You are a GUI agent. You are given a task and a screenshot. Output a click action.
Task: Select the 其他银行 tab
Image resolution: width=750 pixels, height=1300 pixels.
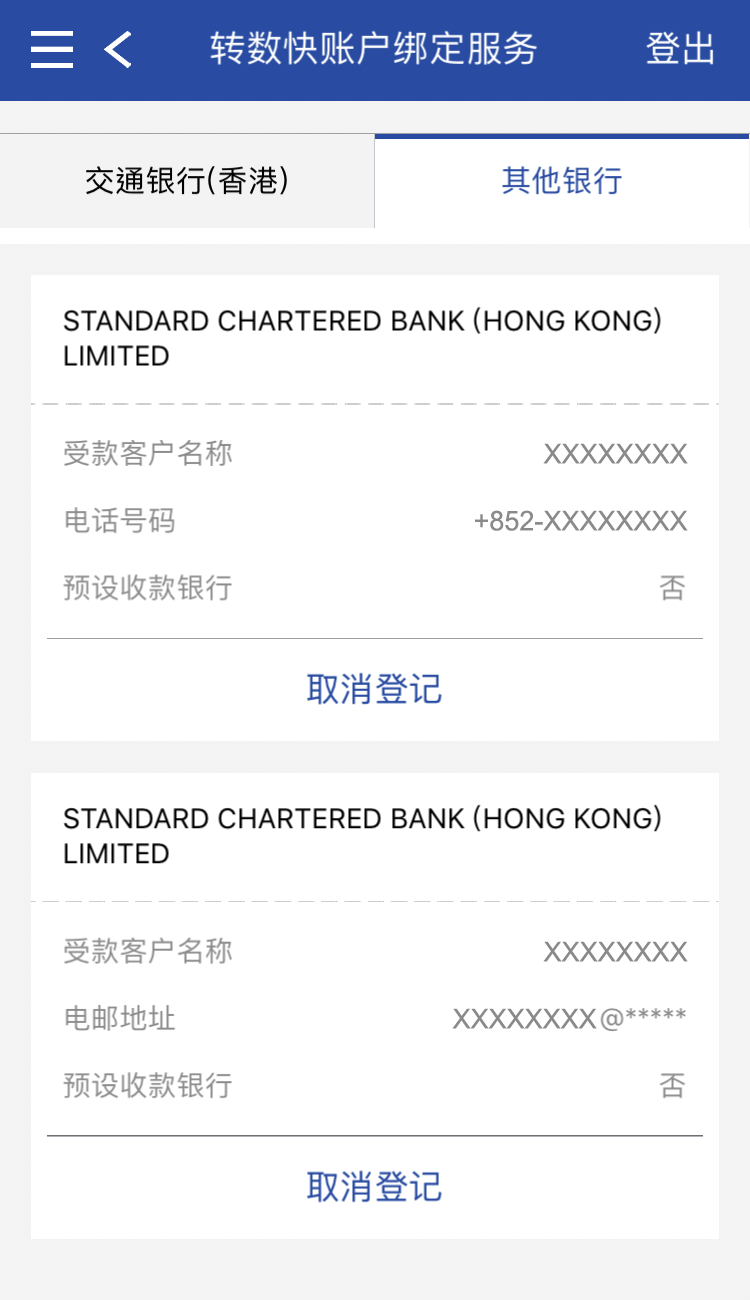point(562,181)
